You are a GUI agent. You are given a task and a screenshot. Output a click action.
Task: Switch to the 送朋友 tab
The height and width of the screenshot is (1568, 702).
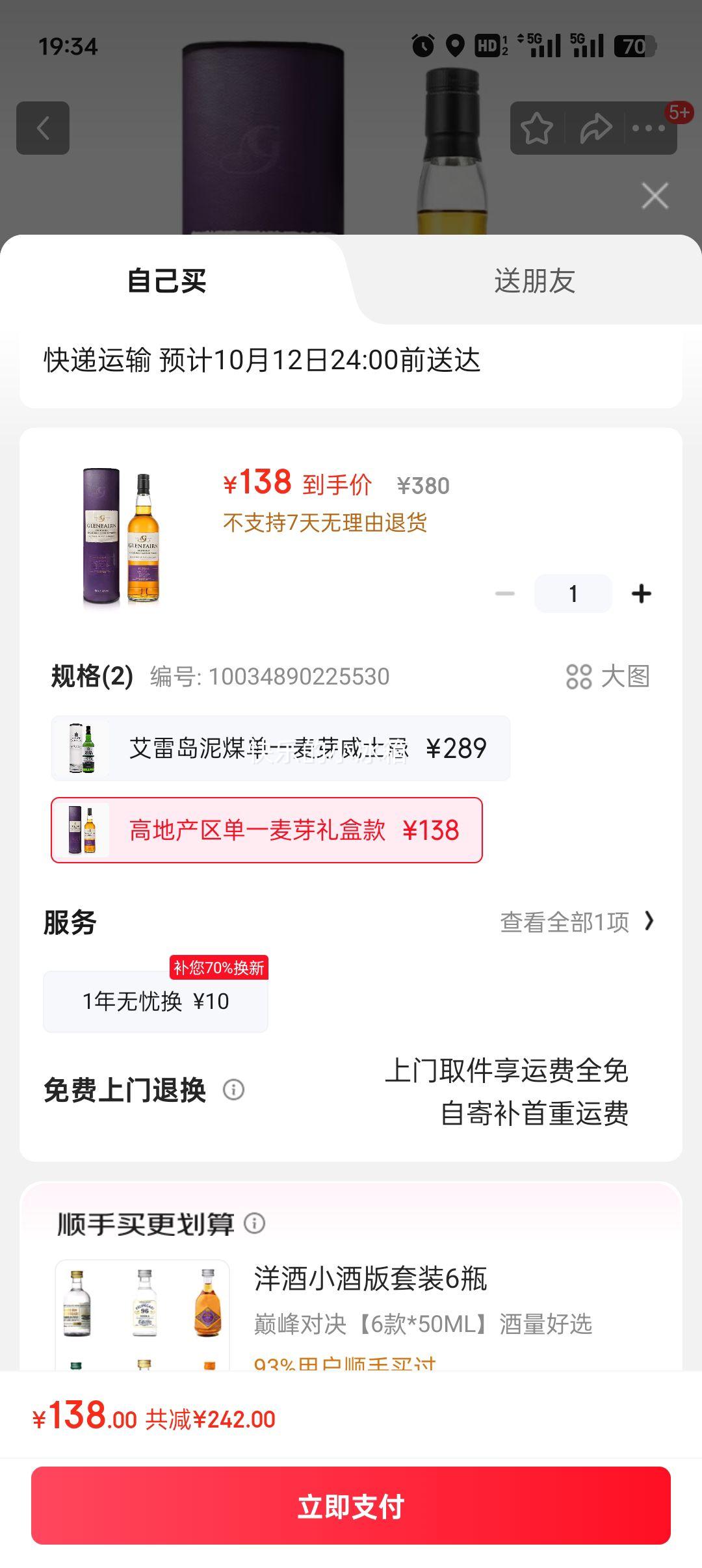click(533, 281)
